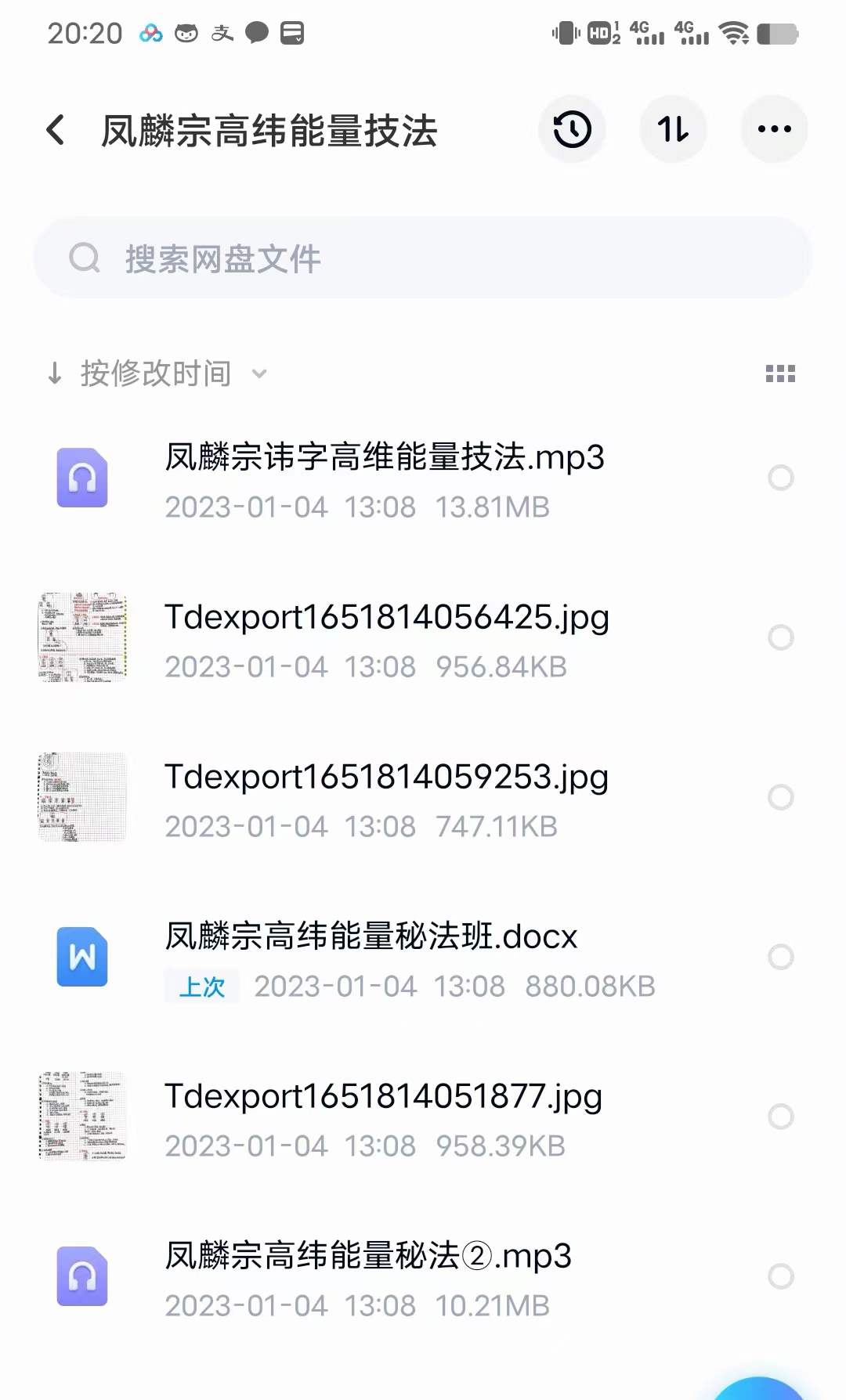Tap the 搜索网盘文件 search box
This screenshot has width=846, height=1400.
coord(423,258)
